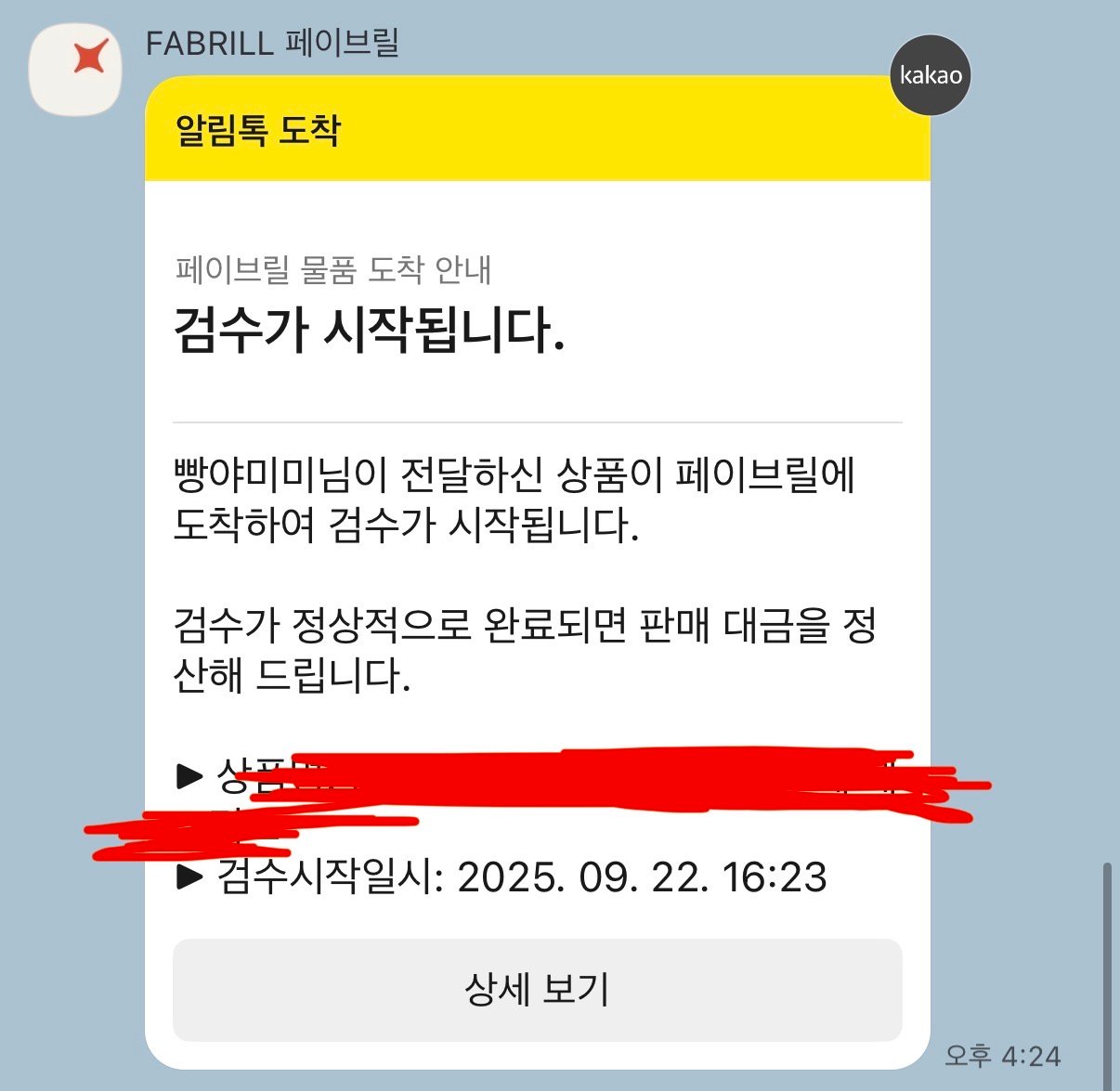Tap the 상세 보기 button
This screenshot has width=1120, height=1091.
coord(537,990)
